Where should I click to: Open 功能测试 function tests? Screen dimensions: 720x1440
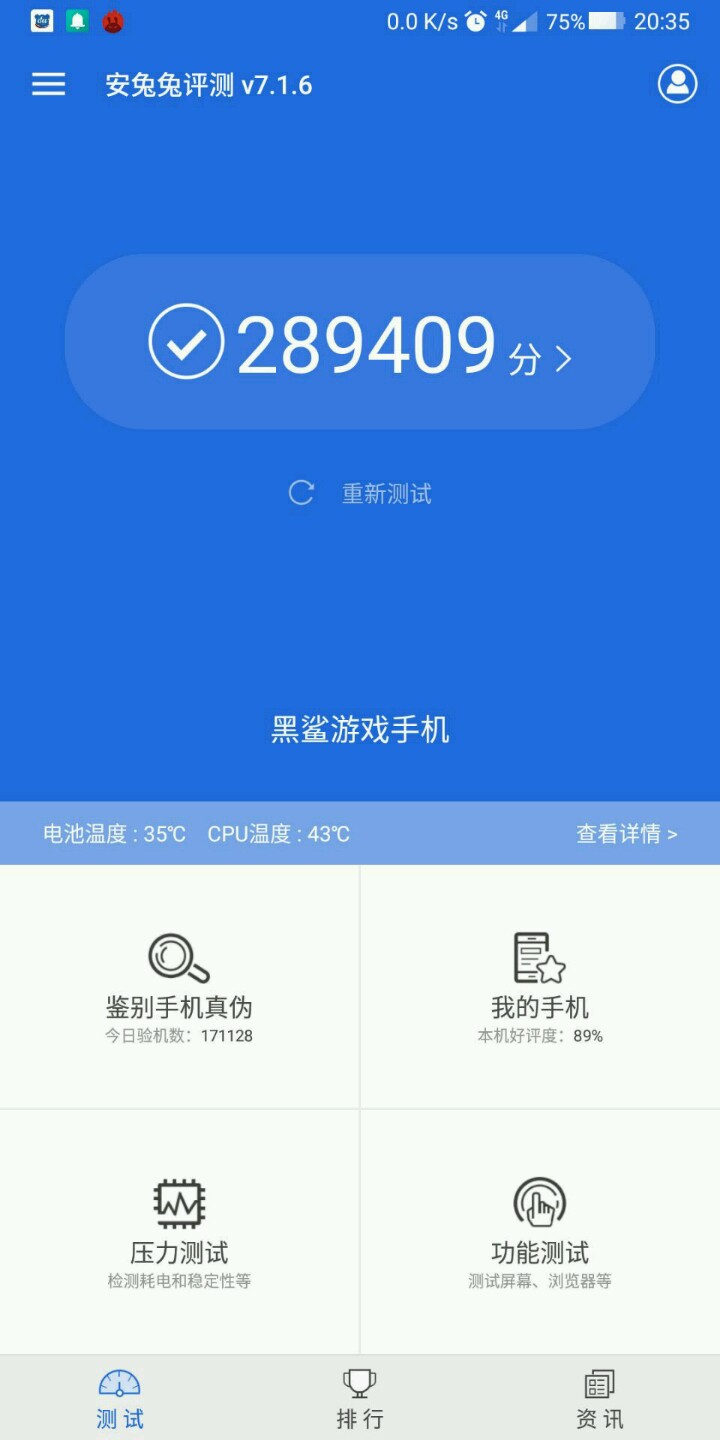tap(540, 1232)
